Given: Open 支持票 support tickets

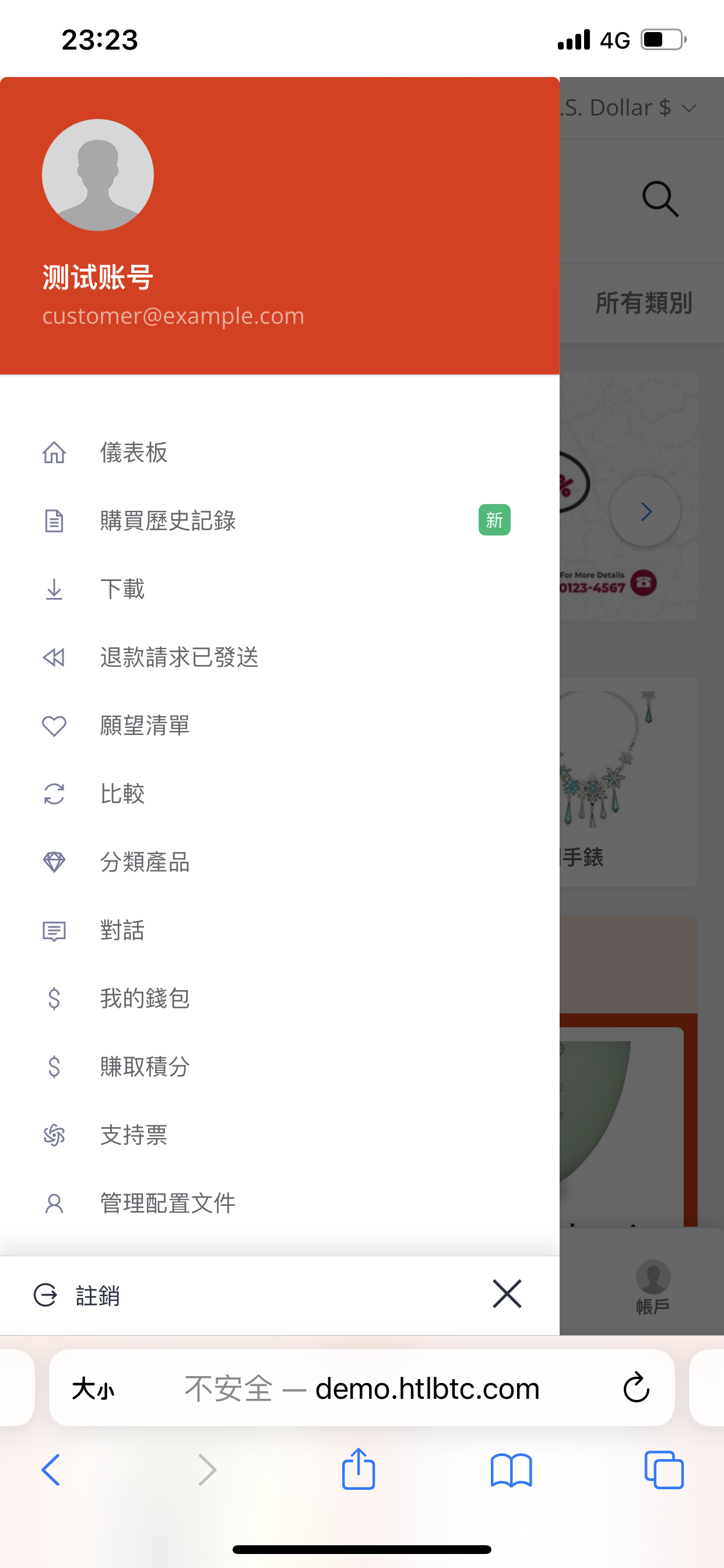Looking at the screenshot, I should [x=134, y=1135].
